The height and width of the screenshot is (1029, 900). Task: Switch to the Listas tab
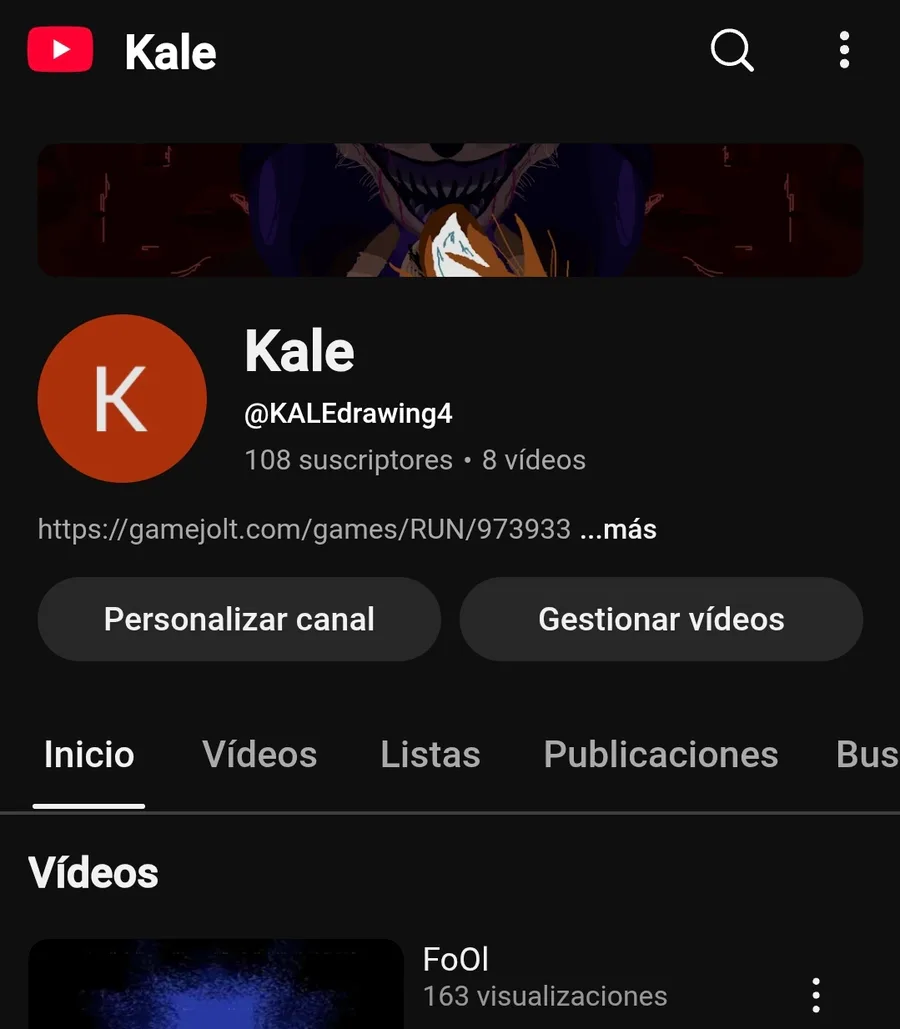[x=430, y=754]
